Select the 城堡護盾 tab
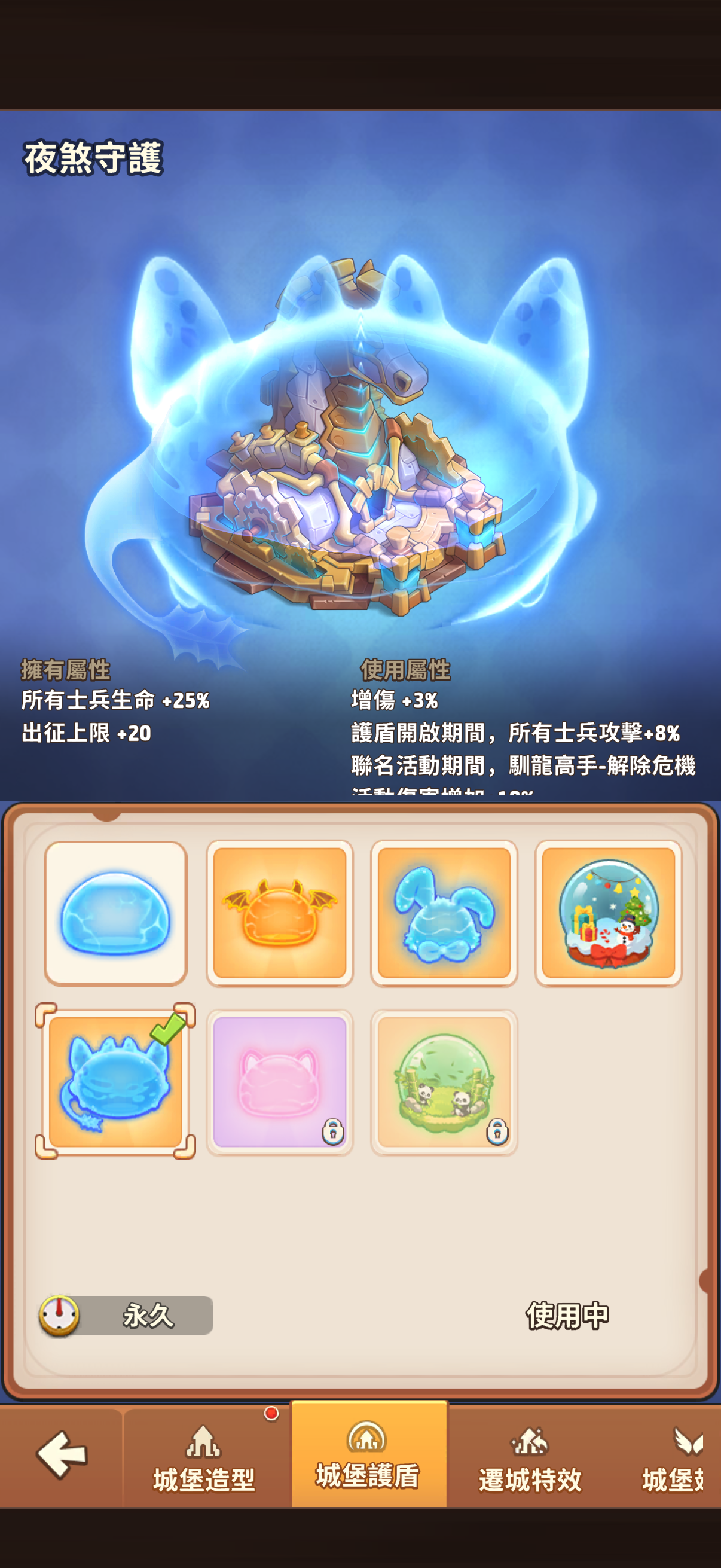Image resolution: width=721 pixels, height=1568 pixels. (x=368, y=1455)
